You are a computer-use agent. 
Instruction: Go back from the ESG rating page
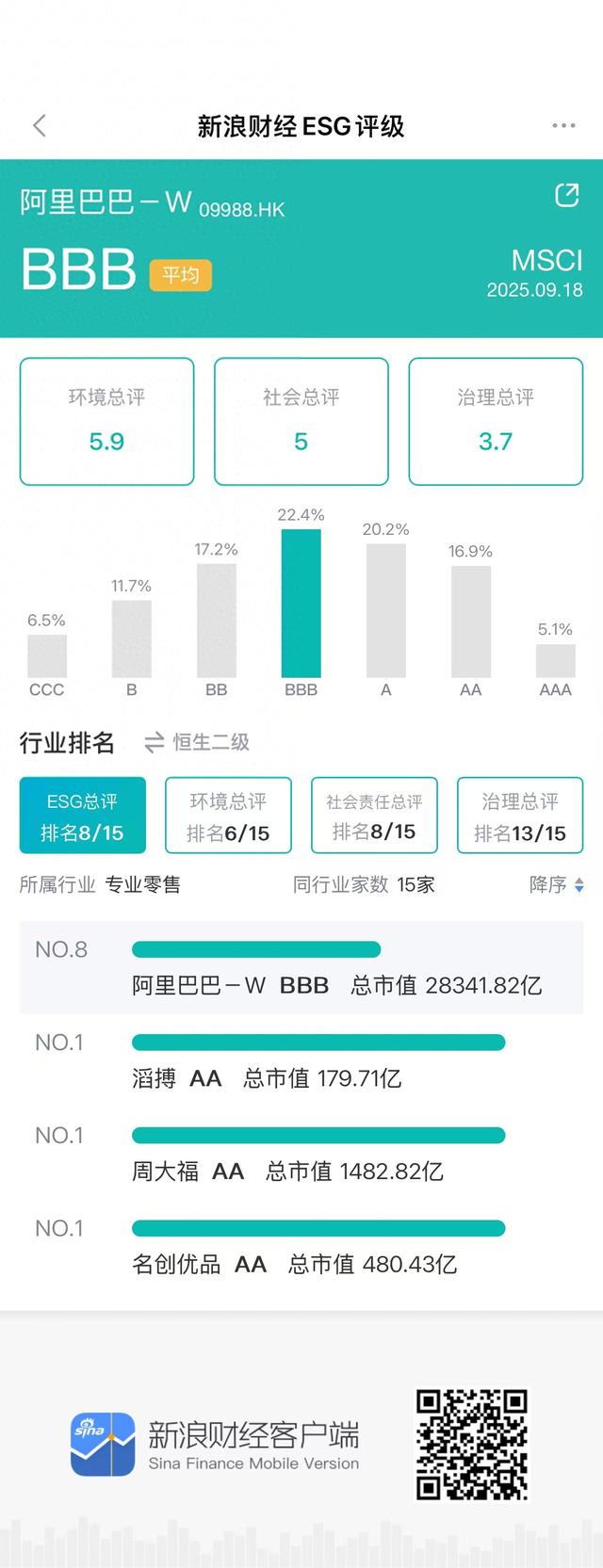click(40, 125)
